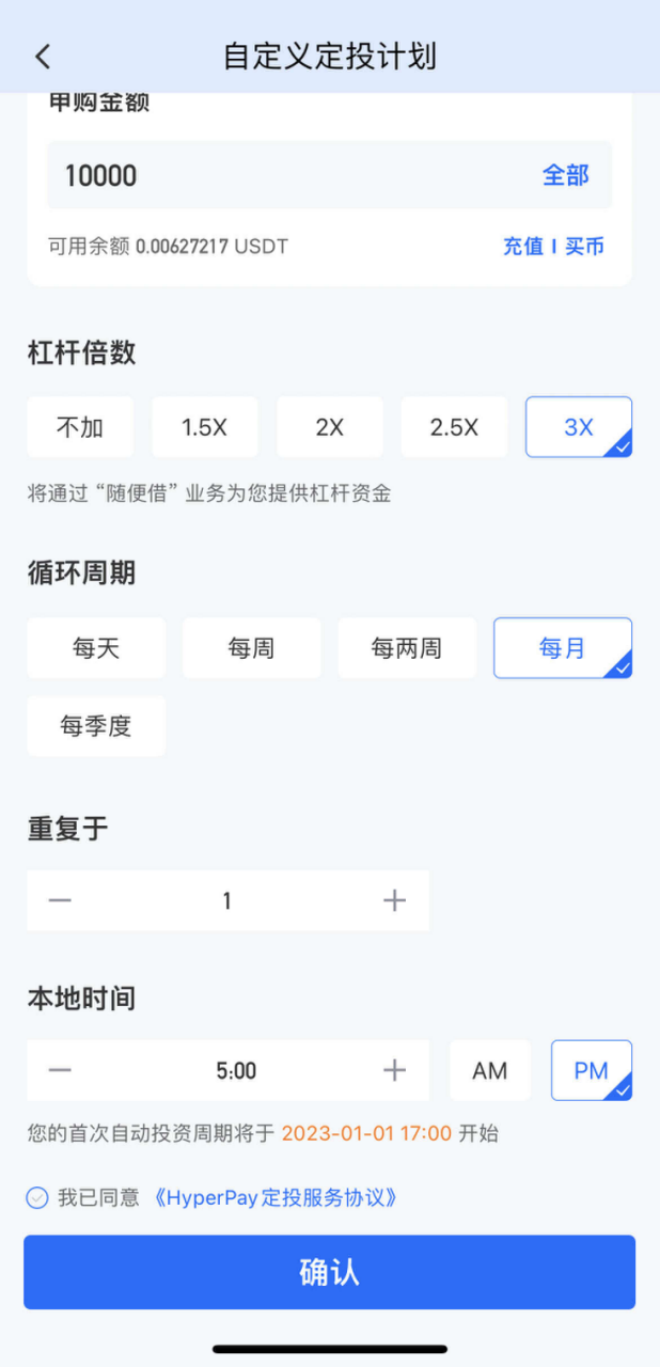660x1368 pixels.
Task: Choose 2.5X leverage
Action: [454, 427]
